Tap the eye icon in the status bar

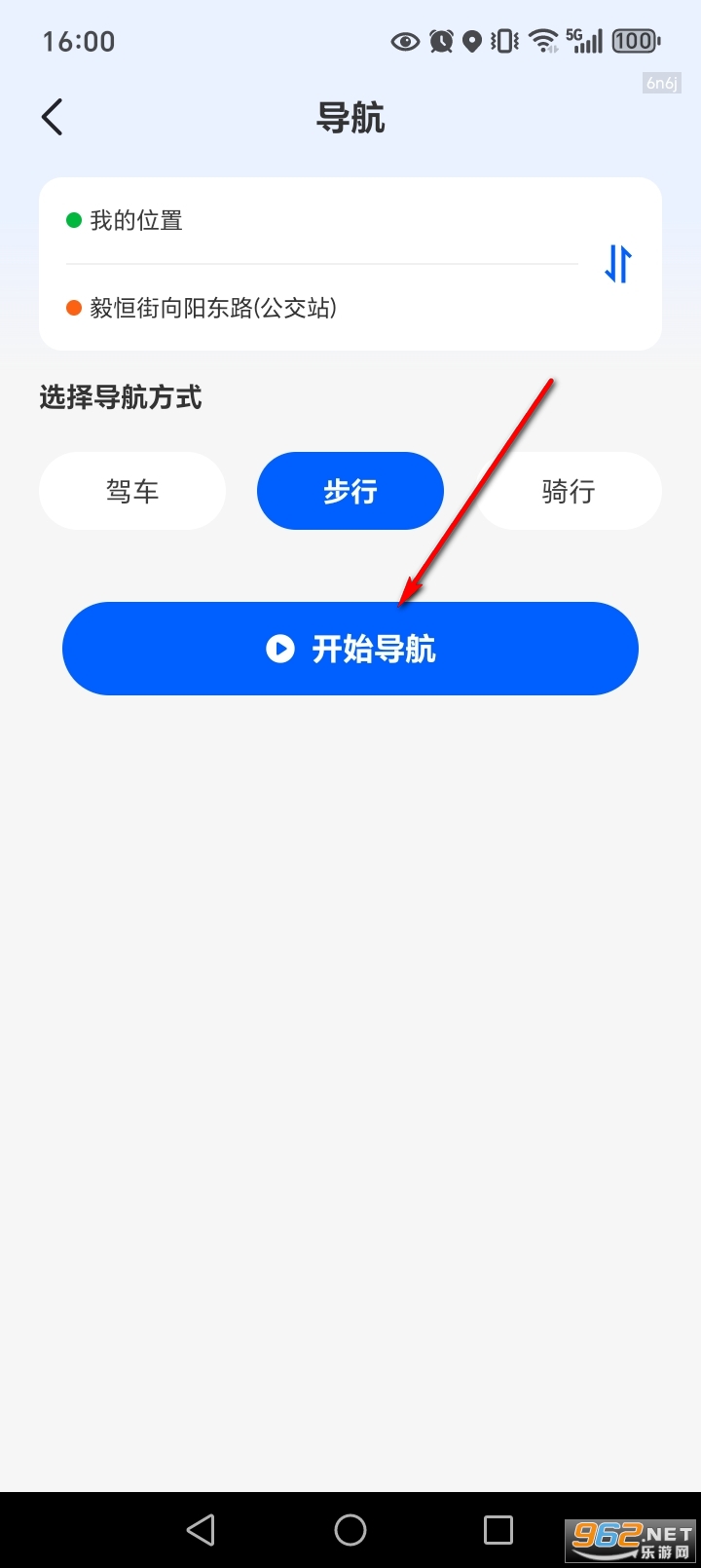404,40
